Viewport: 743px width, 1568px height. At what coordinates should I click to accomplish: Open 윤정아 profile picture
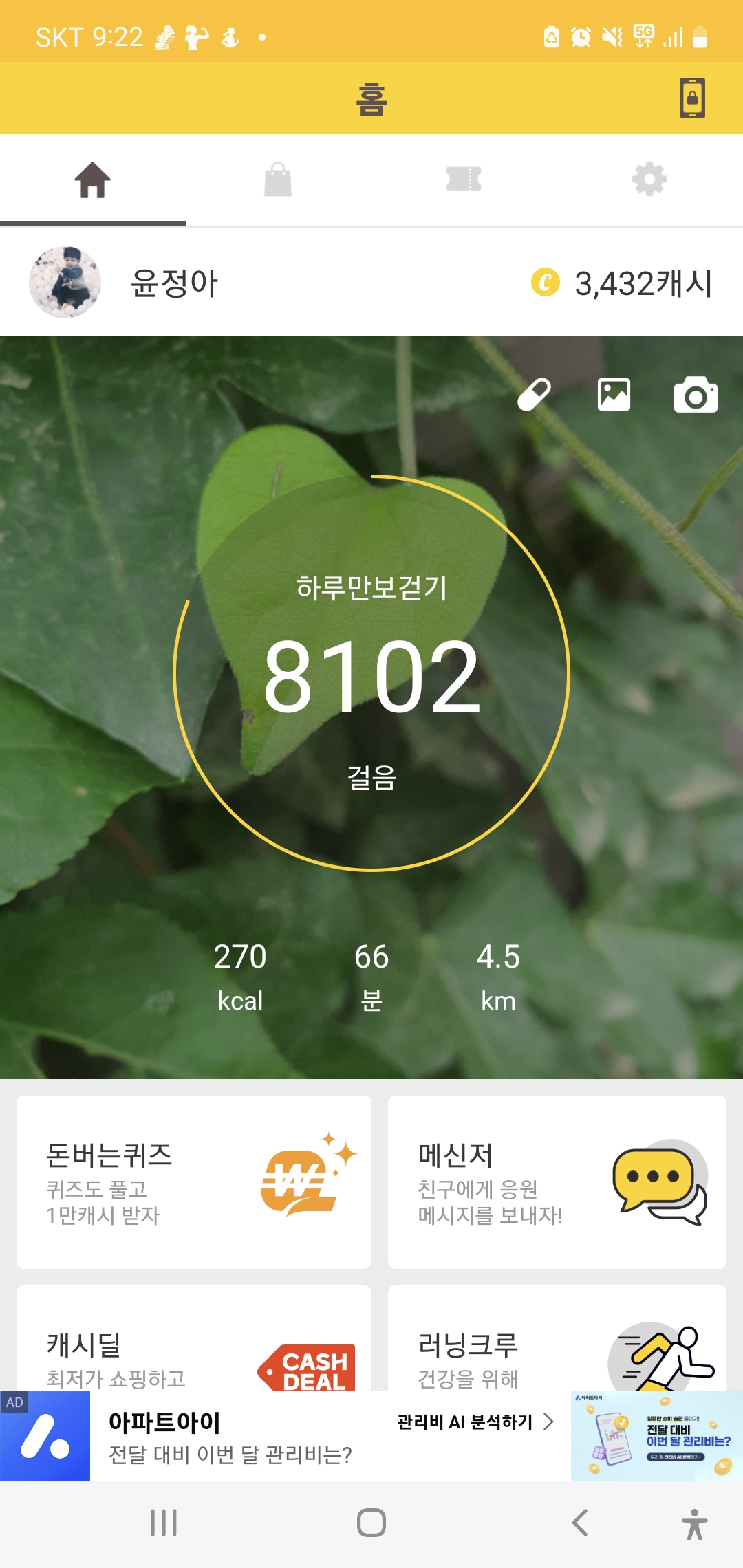65,283
